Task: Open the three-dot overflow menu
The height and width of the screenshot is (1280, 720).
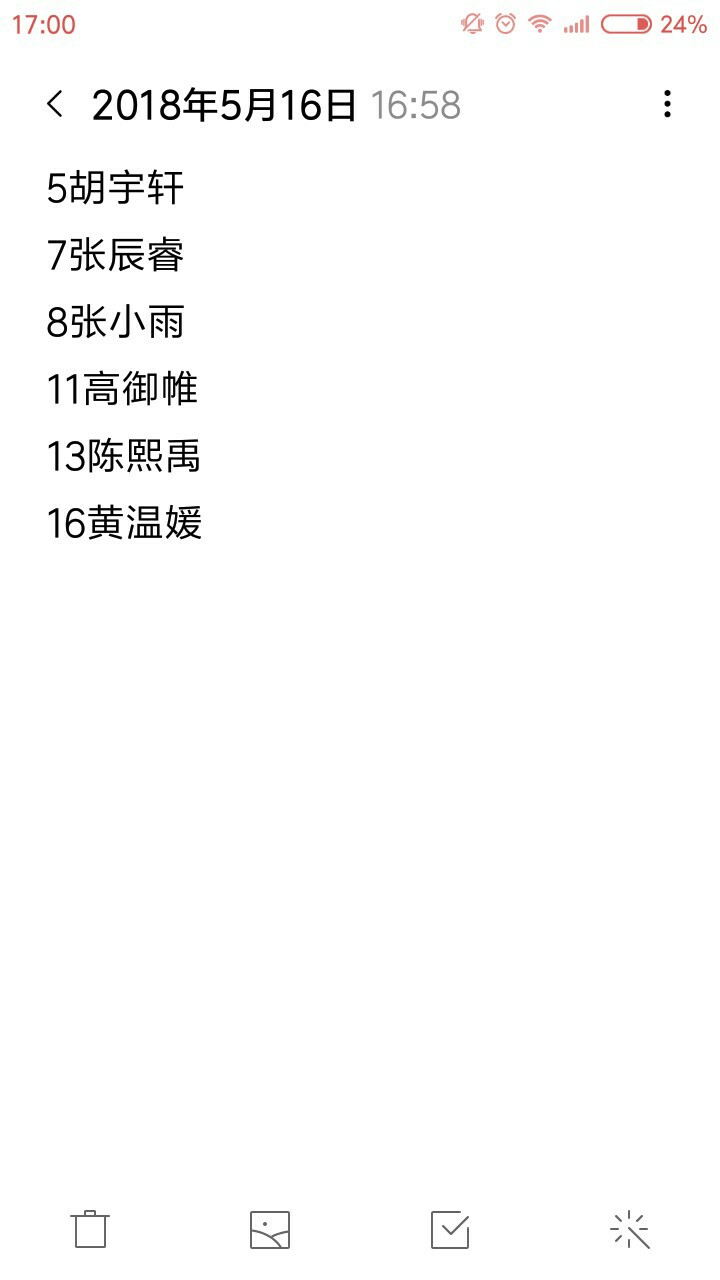Action: [x=667, y=104]
